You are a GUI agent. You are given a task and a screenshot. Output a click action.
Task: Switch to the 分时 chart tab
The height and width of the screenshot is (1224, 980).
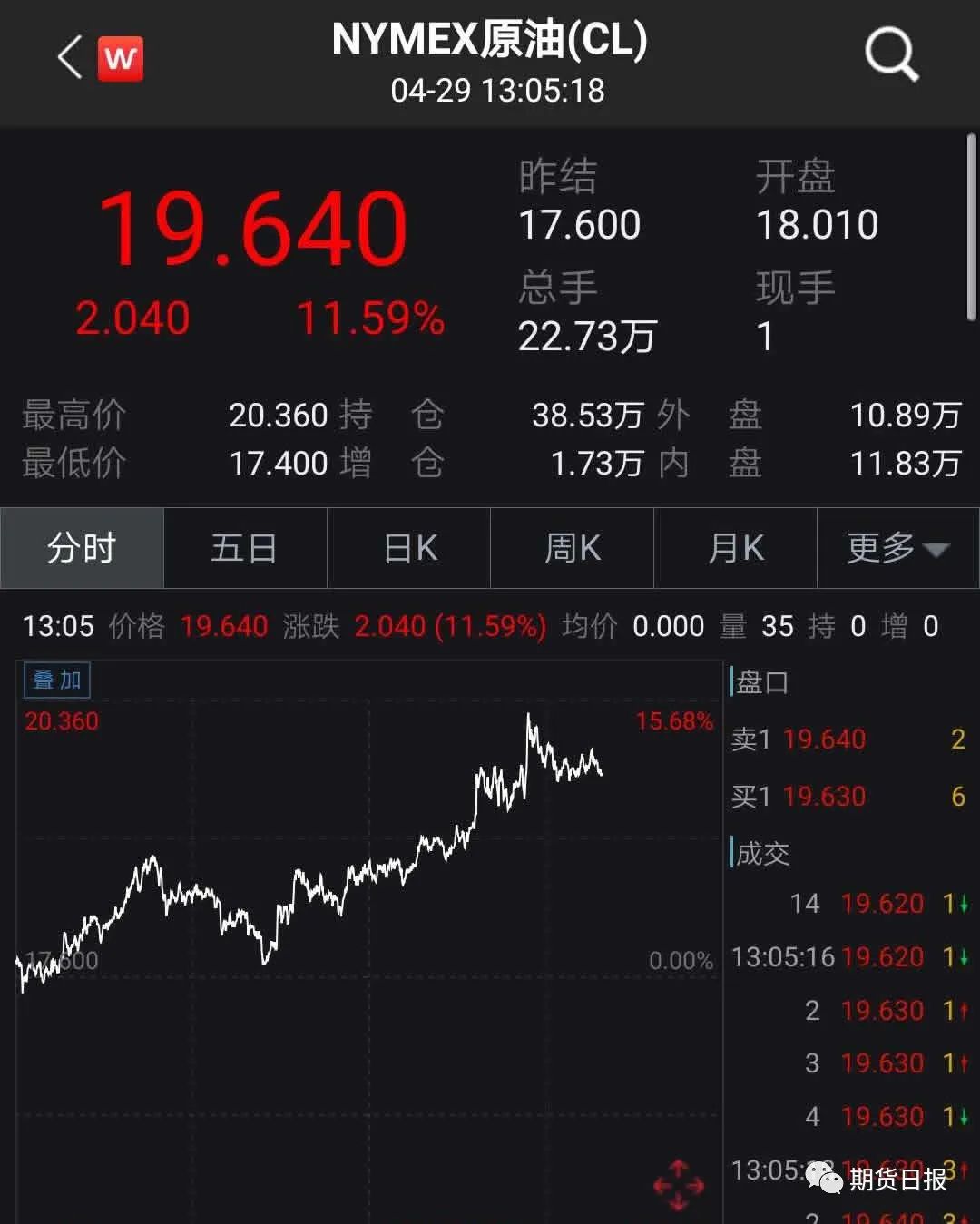(82, 548)
